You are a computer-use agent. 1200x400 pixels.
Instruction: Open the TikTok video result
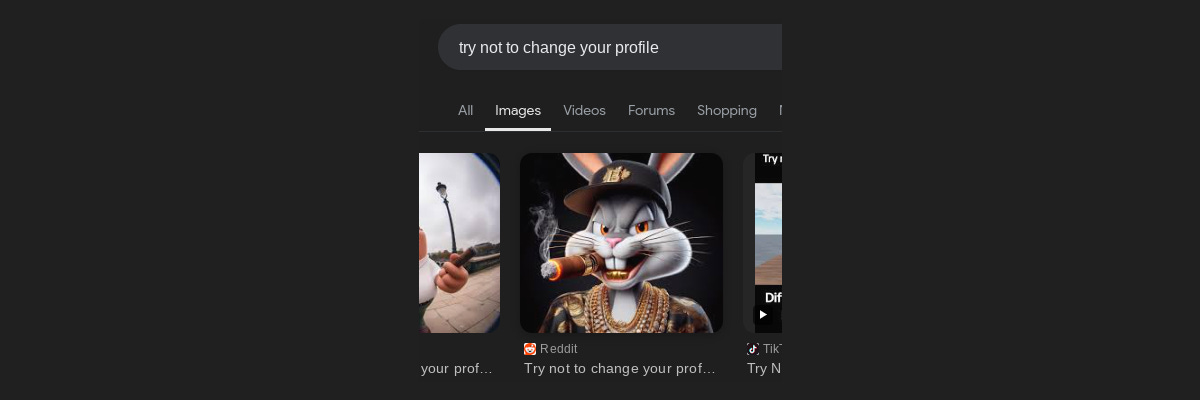point(768,243)
